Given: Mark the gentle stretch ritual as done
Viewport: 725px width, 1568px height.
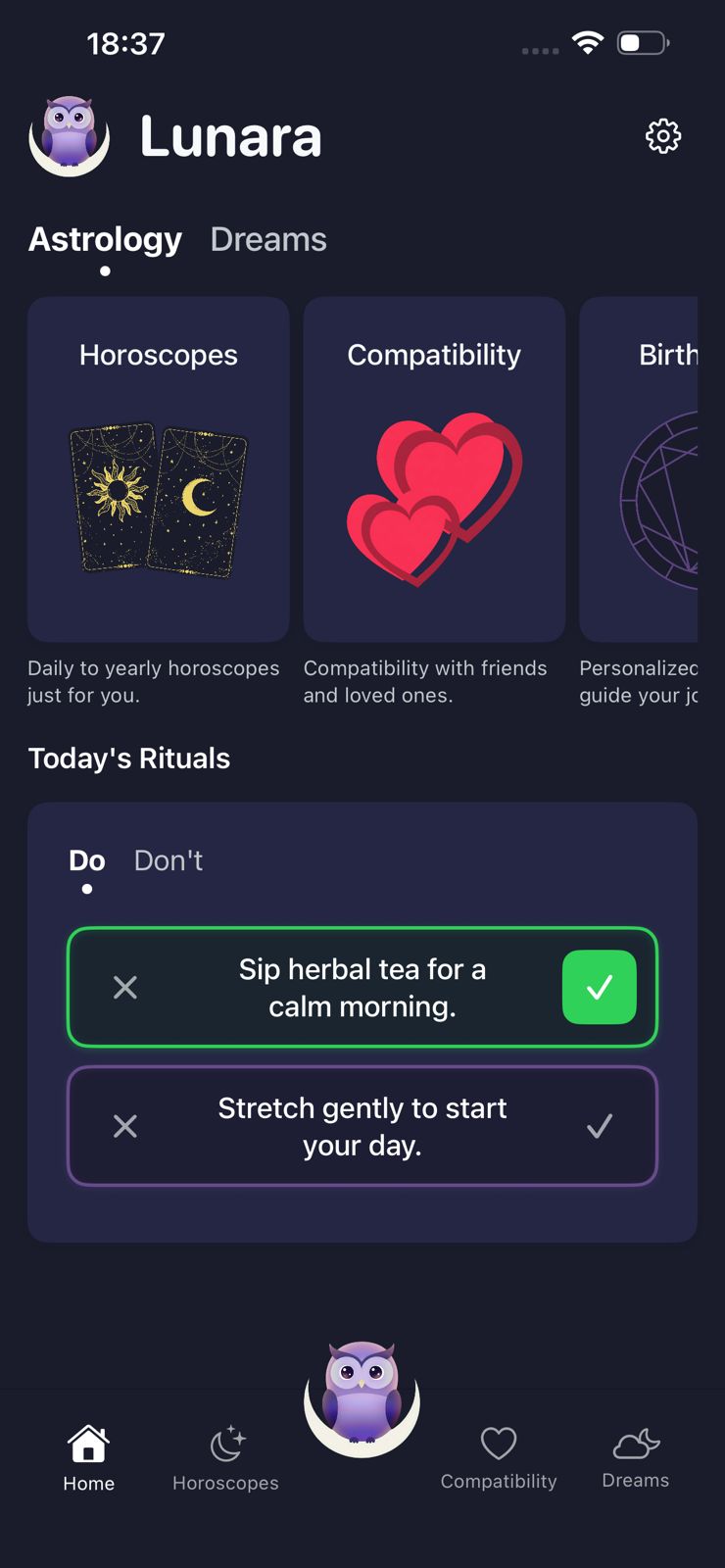Looking at the screenshot, I should coord(599,1126).
